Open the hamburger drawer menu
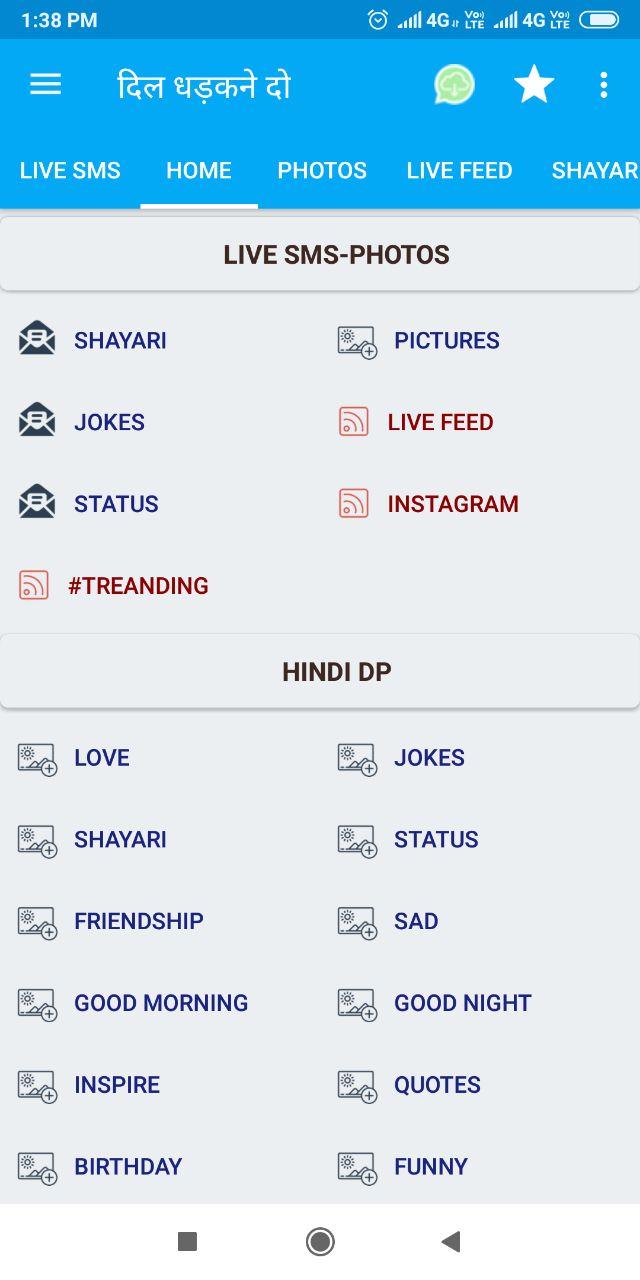The width and height of the screenshot is (640, 1280). pyautogui.click(x=46, y=85)
